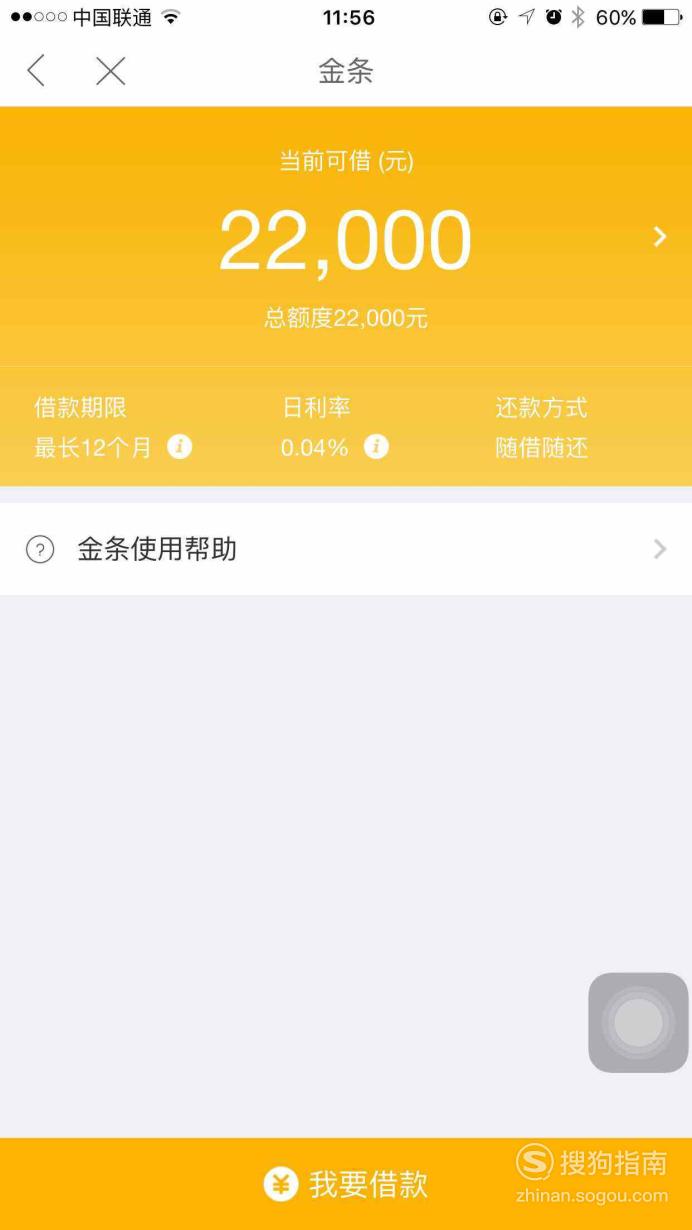692x1230 pixels.
Task: Tap the info icon beside 最长12个月
Action: [180, 446]
